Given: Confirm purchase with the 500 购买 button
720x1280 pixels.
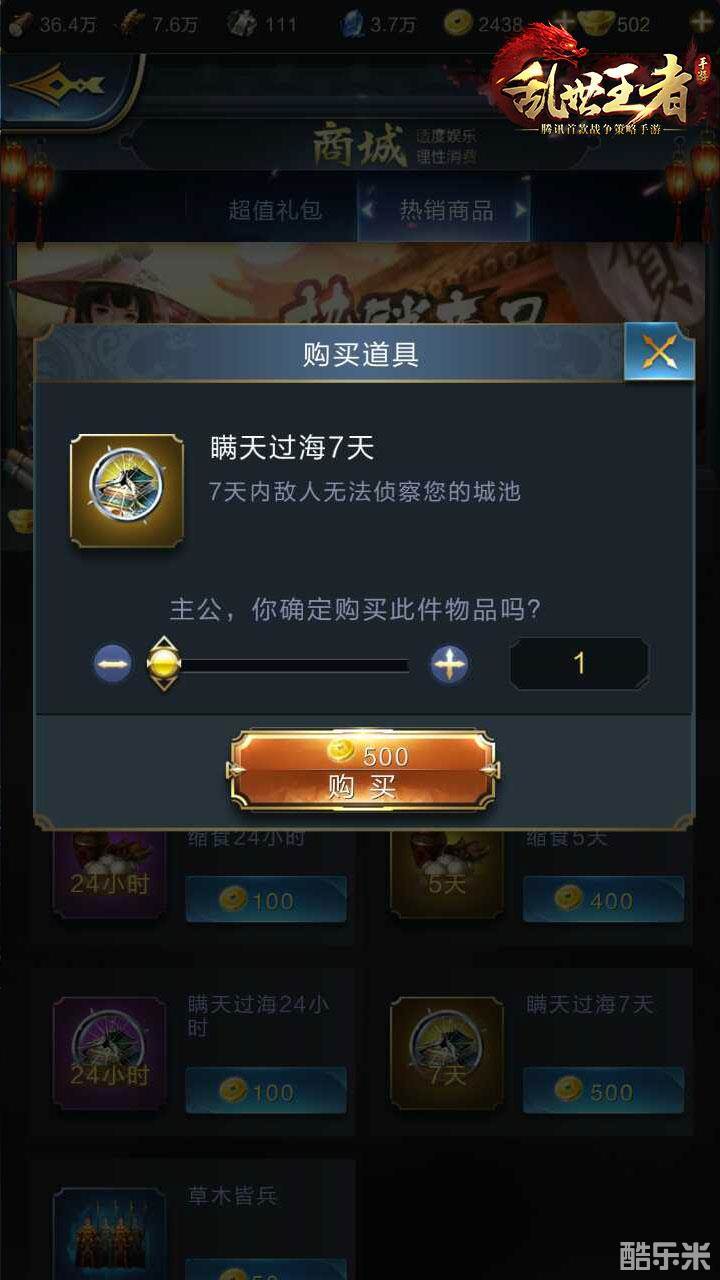Looking at the screenshot, I should pyautogui.click(x=362, y=770).
